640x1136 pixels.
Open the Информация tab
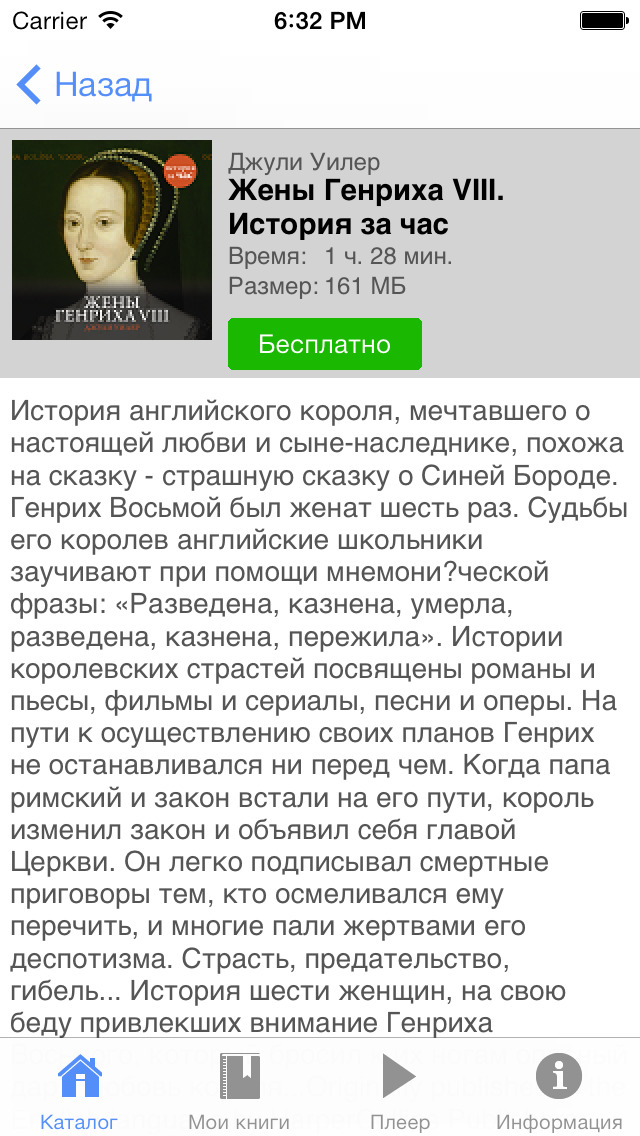tap(559, 1090)
